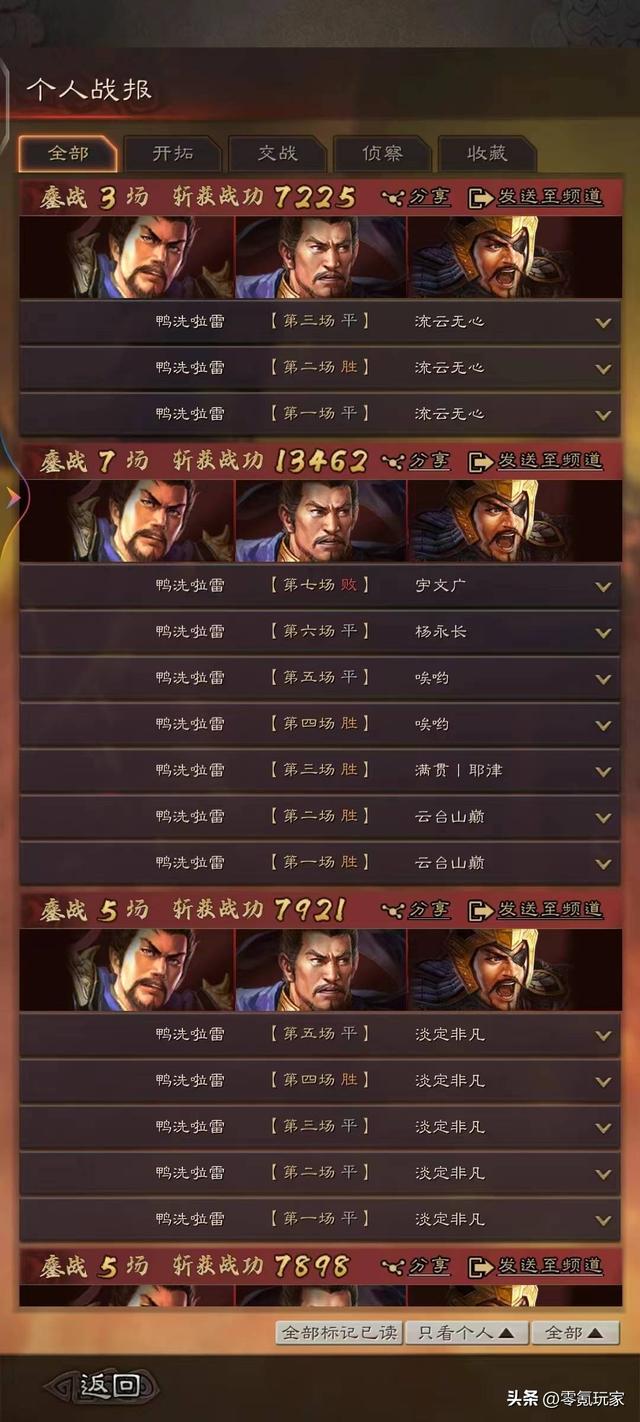Share the 战功 7921 battle report
The width and height of the screenshot is (640, 1422).
tap(416, 909)
